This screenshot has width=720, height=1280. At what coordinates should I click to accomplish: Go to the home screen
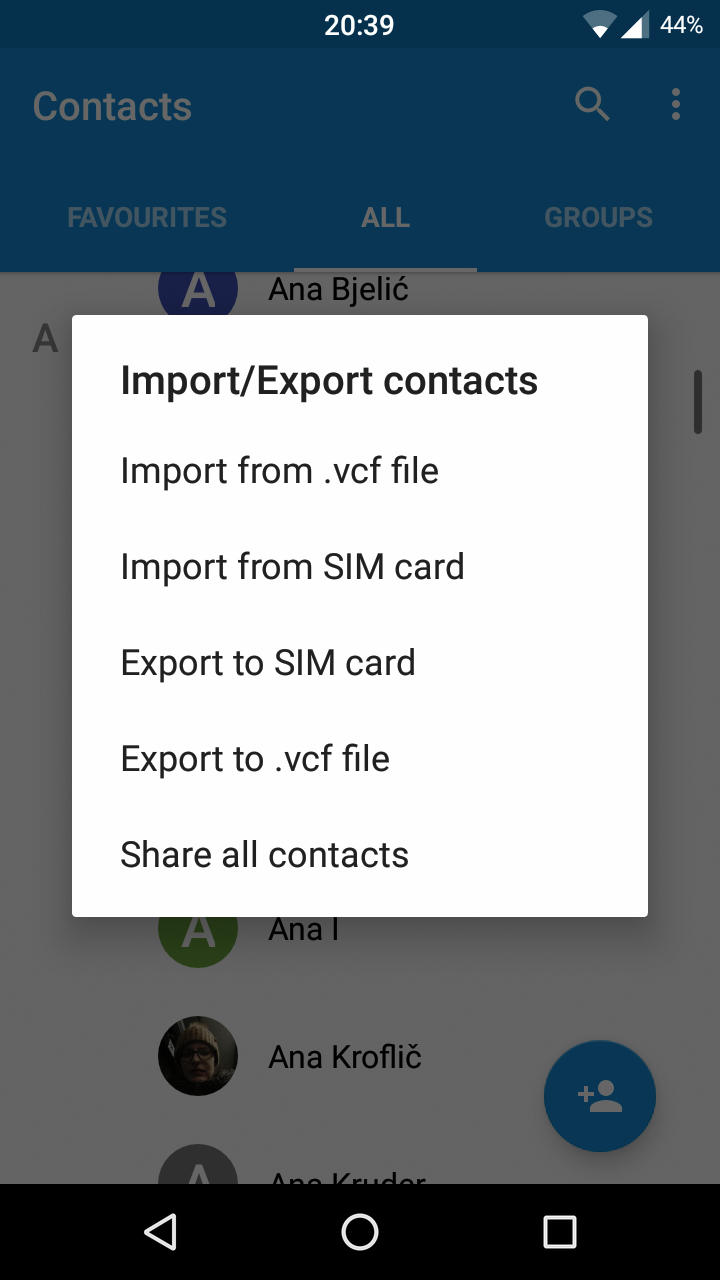point(360,1232)
